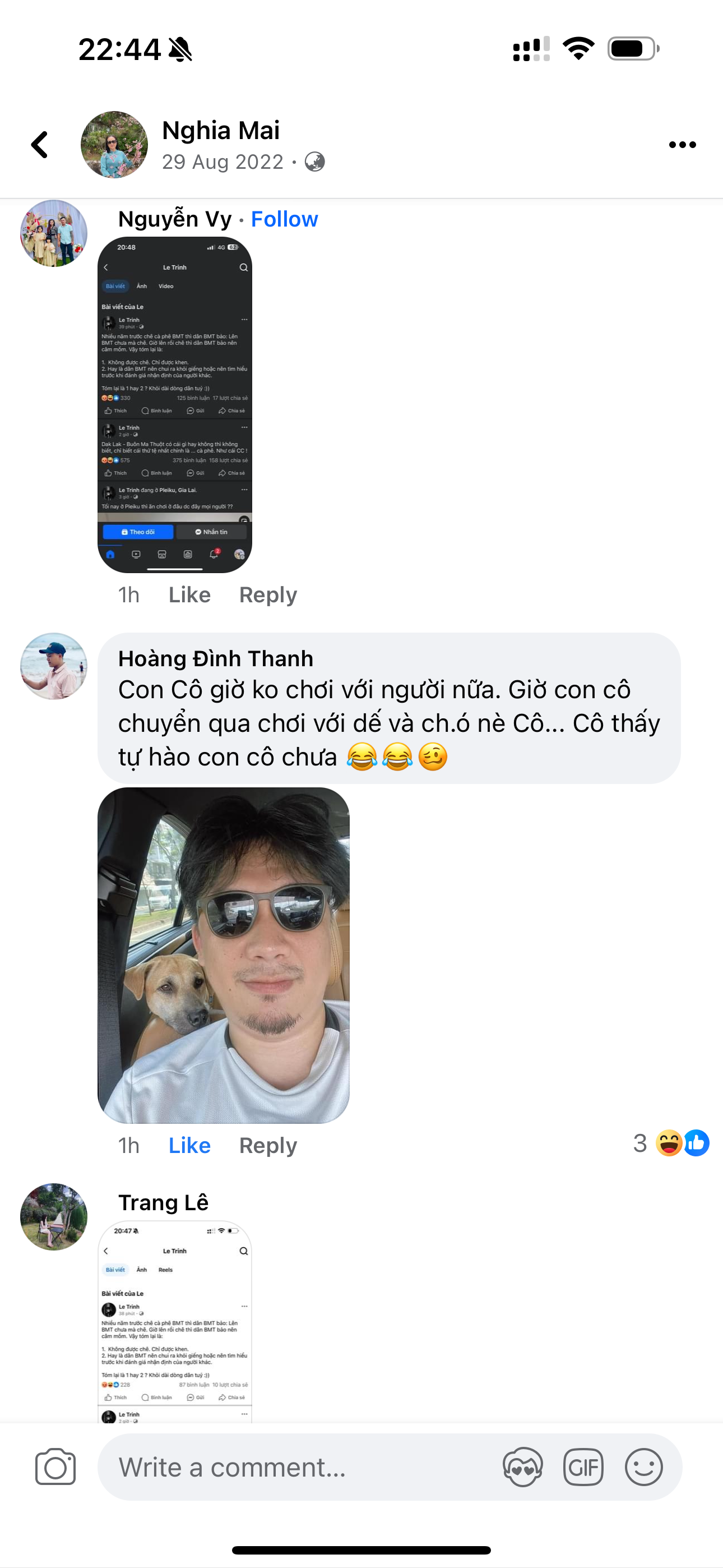The image size is (723, 1568).
Task: Follow Nguyễn Vy
Action: [x=284, y=219]
